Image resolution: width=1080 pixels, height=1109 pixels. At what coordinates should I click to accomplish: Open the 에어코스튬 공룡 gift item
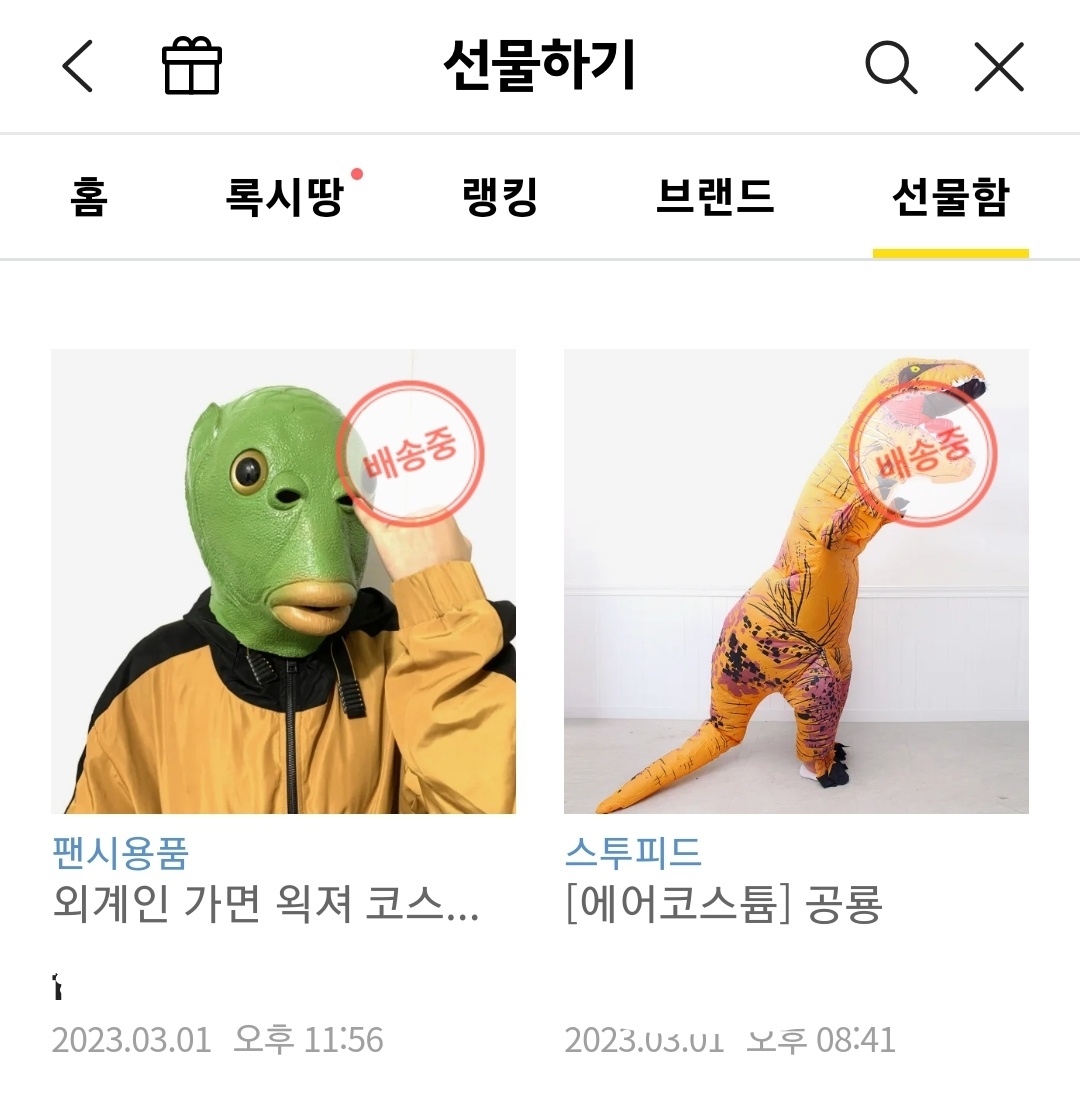pos(796,581)
